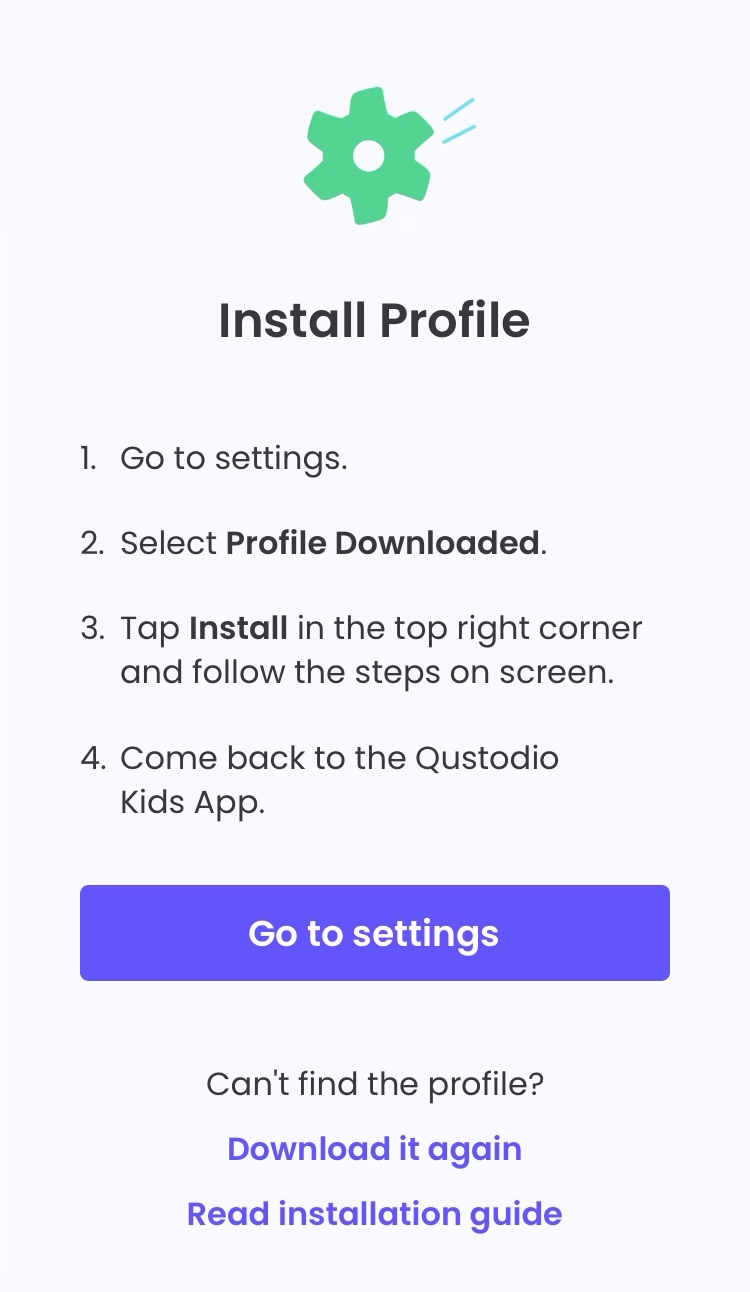Select the Go to settings text label
750x1292 pixels.
click(374, 932)
